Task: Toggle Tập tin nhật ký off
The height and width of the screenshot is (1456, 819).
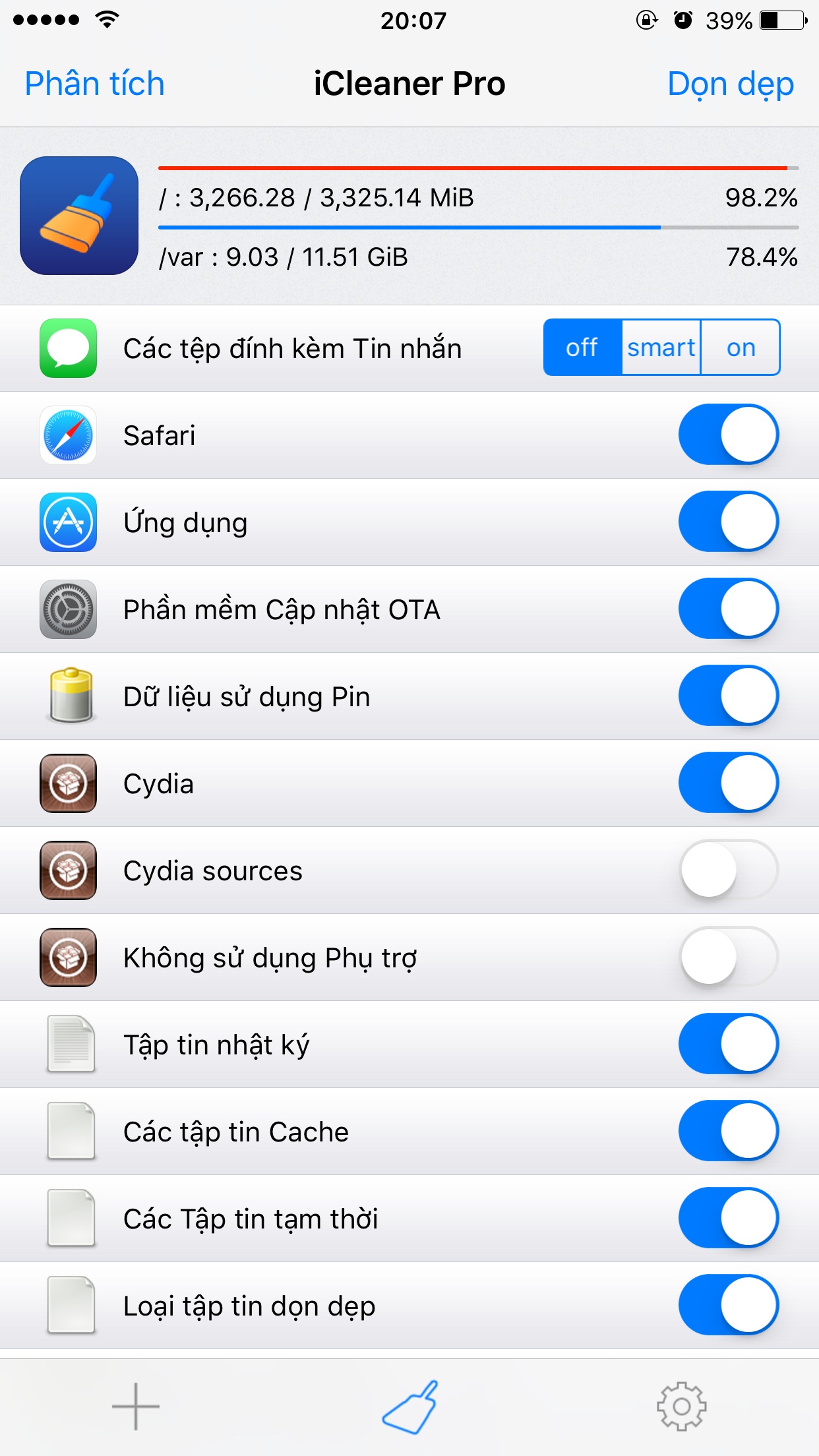Action: (x=728, y=1044)
